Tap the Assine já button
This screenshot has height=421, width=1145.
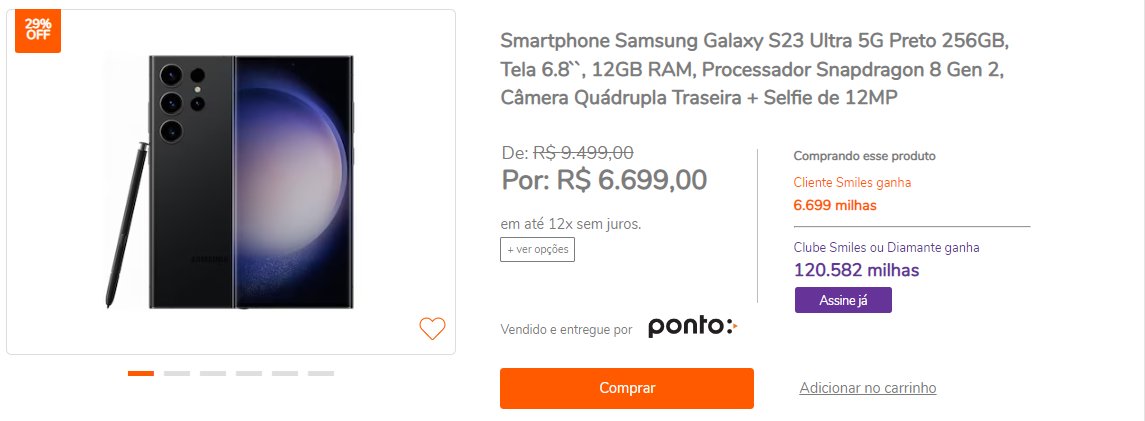pos(843,300)
